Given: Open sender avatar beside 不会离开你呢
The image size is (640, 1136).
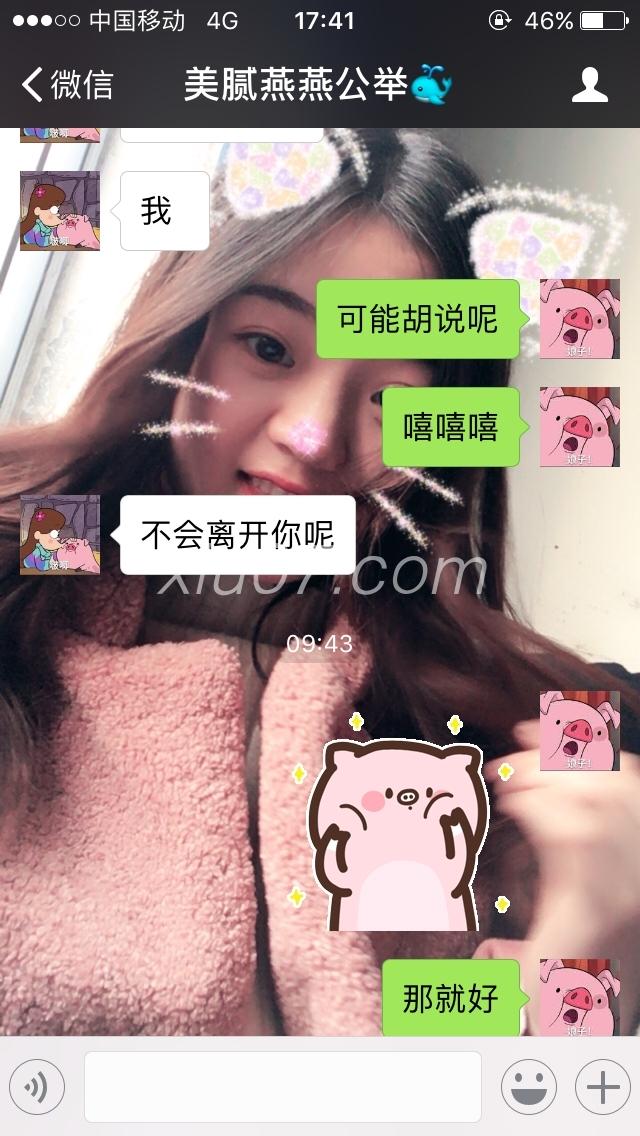Looking at the screenshot, I should (x=60, y=534).
